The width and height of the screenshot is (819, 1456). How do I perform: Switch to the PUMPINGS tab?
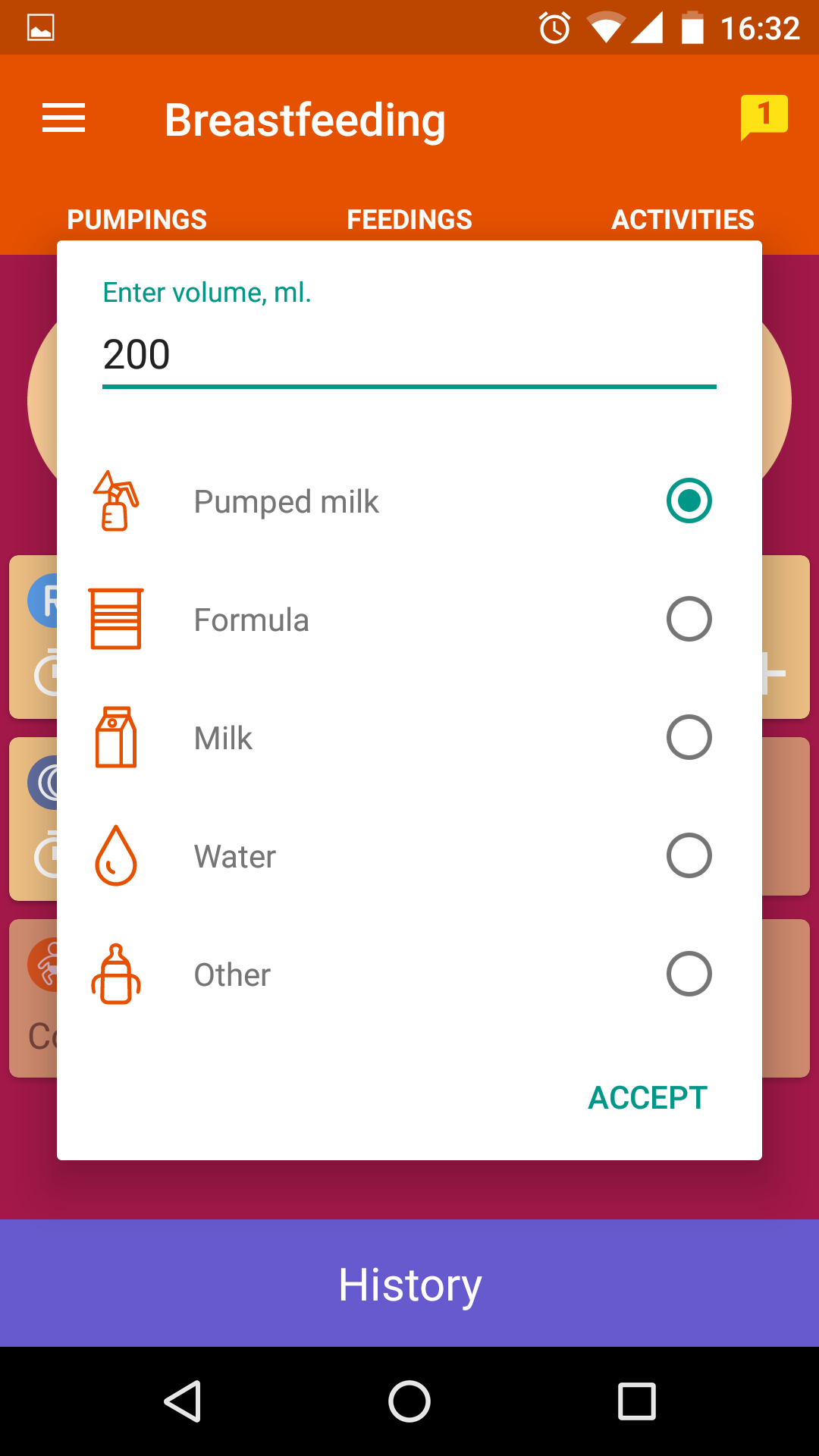136,220
